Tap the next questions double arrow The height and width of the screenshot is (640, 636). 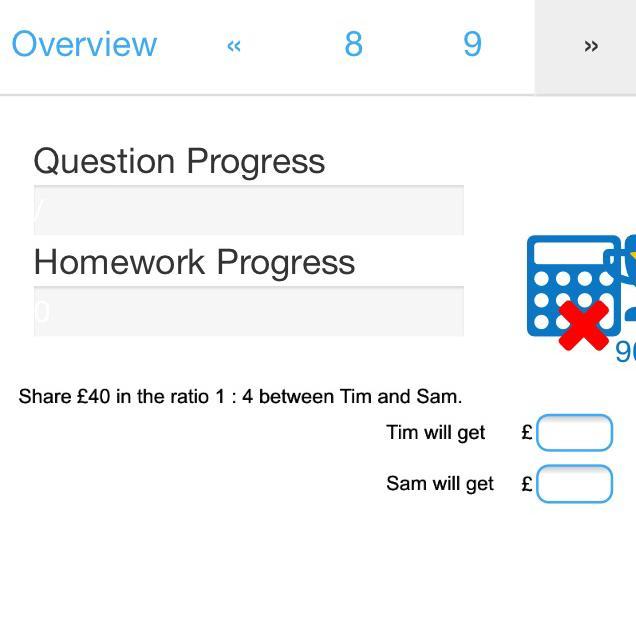click(x=591, y=46)
